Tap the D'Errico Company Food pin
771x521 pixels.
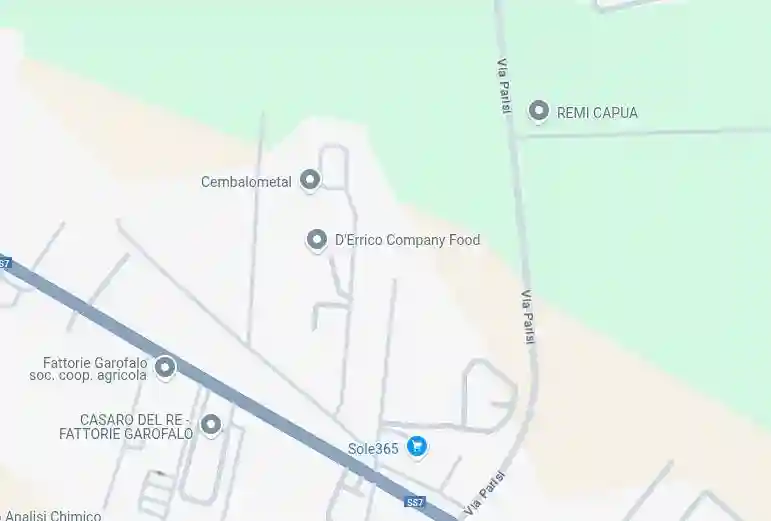pyautogui.click(x=317, y=239)
